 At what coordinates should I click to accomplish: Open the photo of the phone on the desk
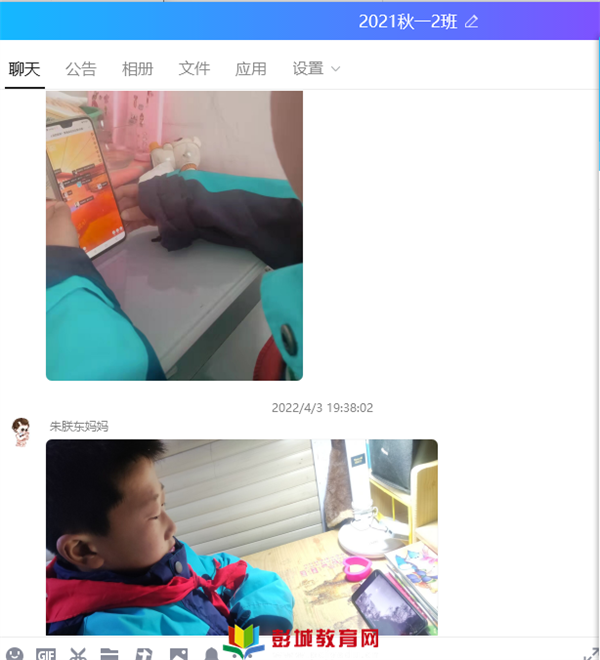[174, 235]
